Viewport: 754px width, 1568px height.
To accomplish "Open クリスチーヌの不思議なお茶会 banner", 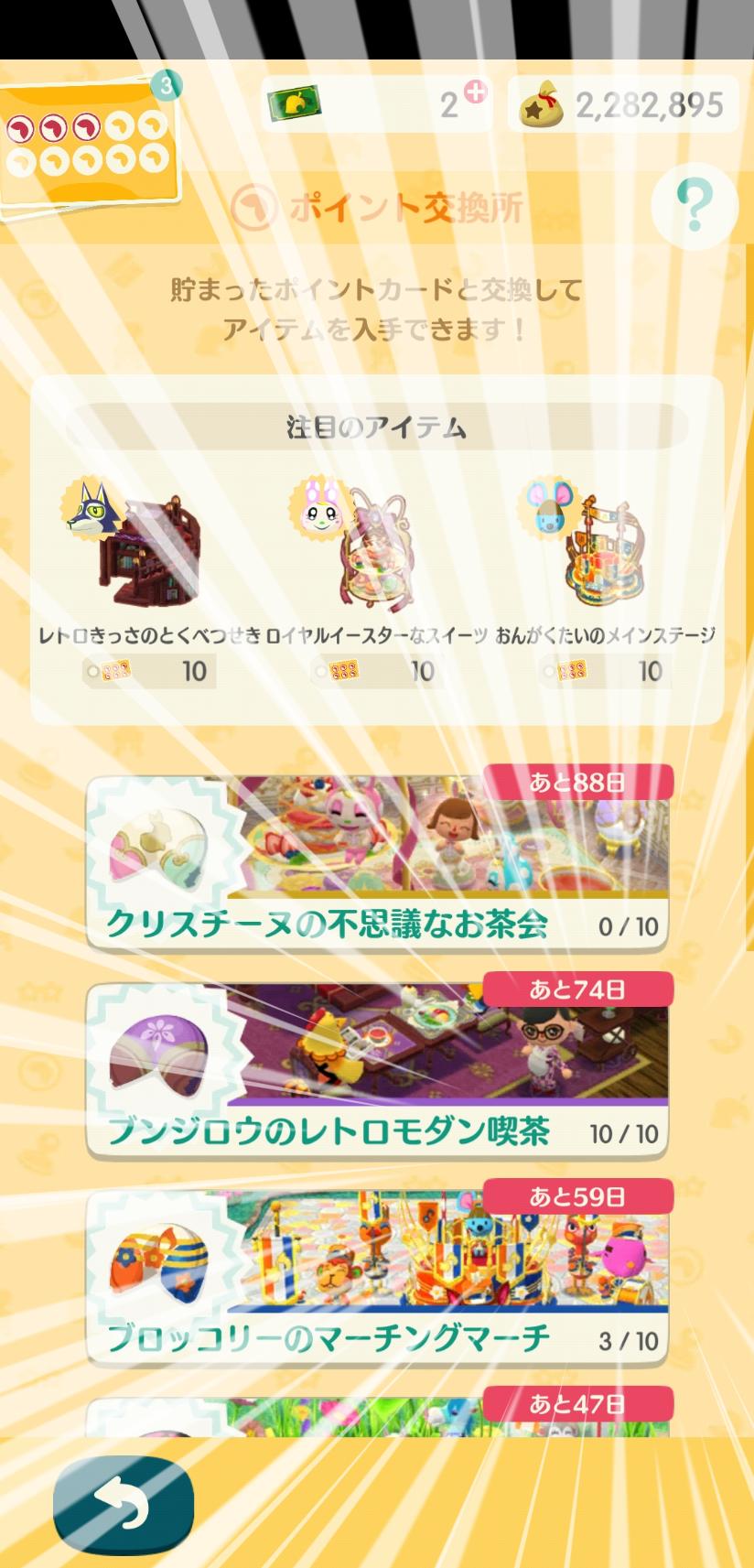I will [377, 862].
